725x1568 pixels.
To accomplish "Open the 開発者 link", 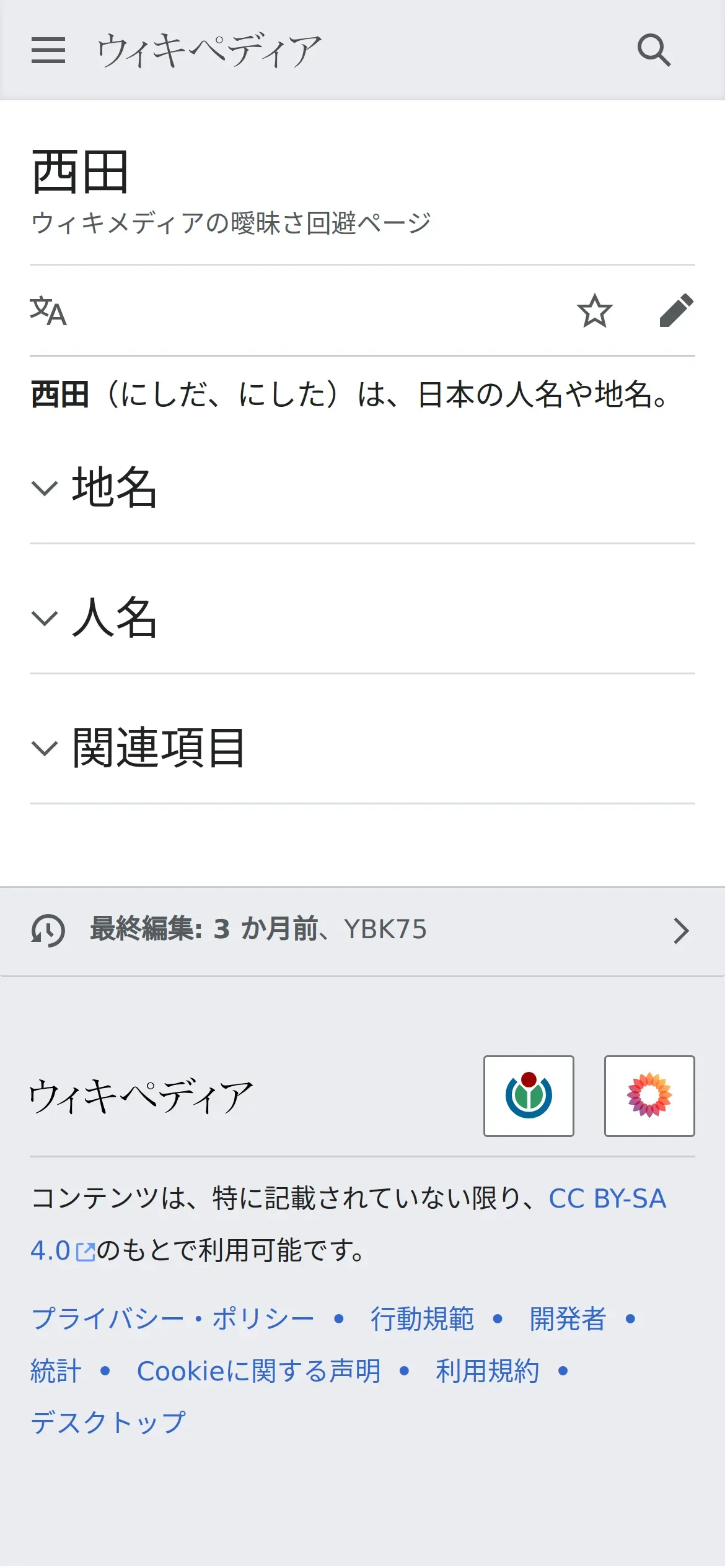I will [x=568, y=1318].
